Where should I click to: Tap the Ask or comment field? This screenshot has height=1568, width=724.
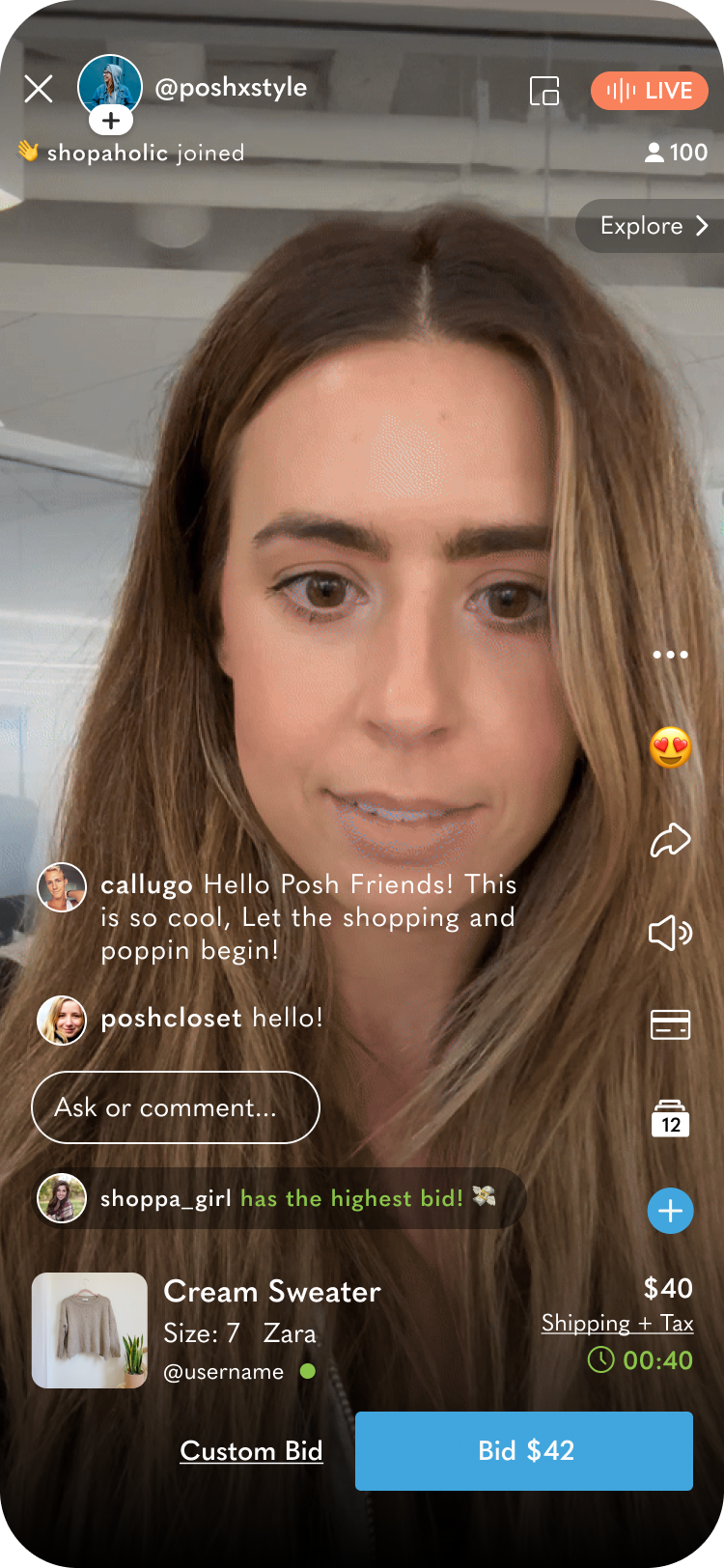(176, 1107)
